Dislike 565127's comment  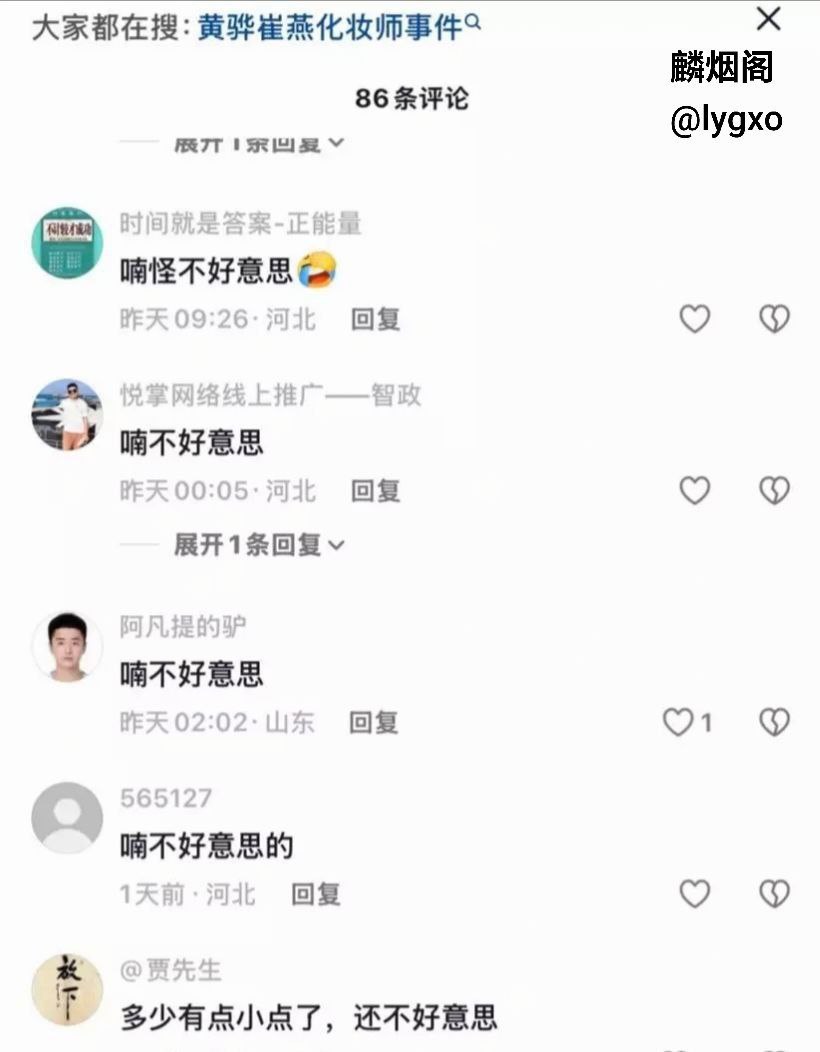(774, 893)
